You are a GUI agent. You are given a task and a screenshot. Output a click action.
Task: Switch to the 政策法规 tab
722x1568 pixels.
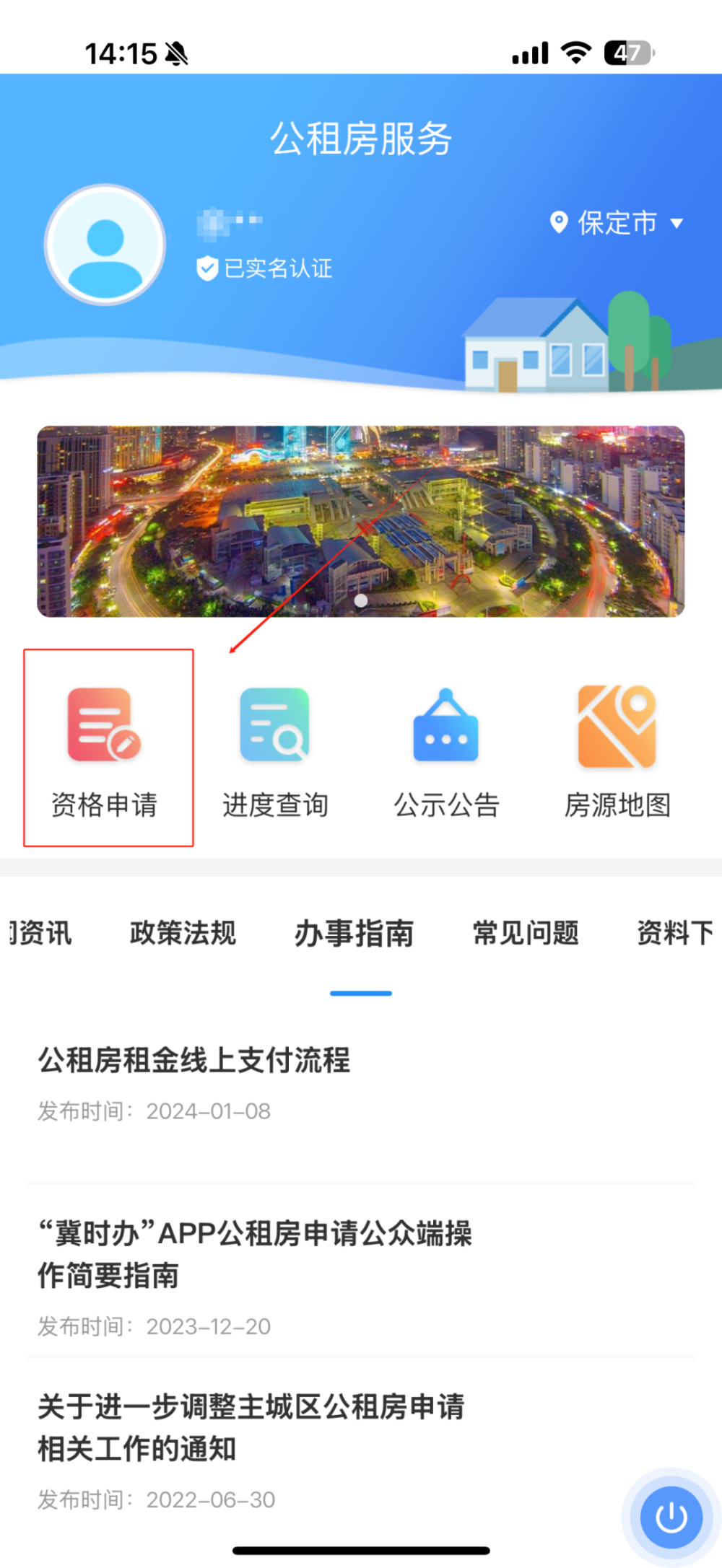tap(183, 933)
